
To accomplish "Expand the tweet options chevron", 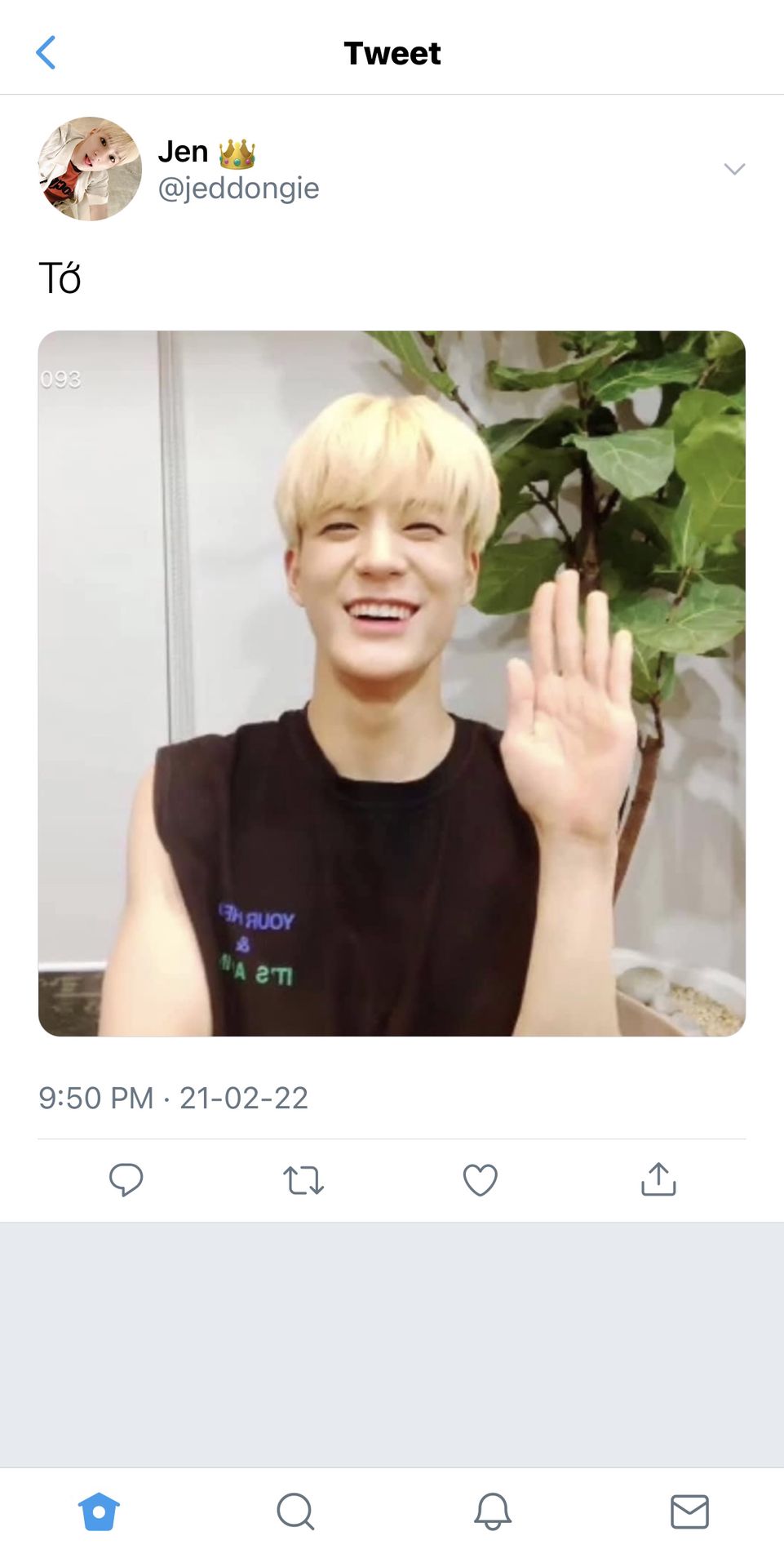I will 734,169.
